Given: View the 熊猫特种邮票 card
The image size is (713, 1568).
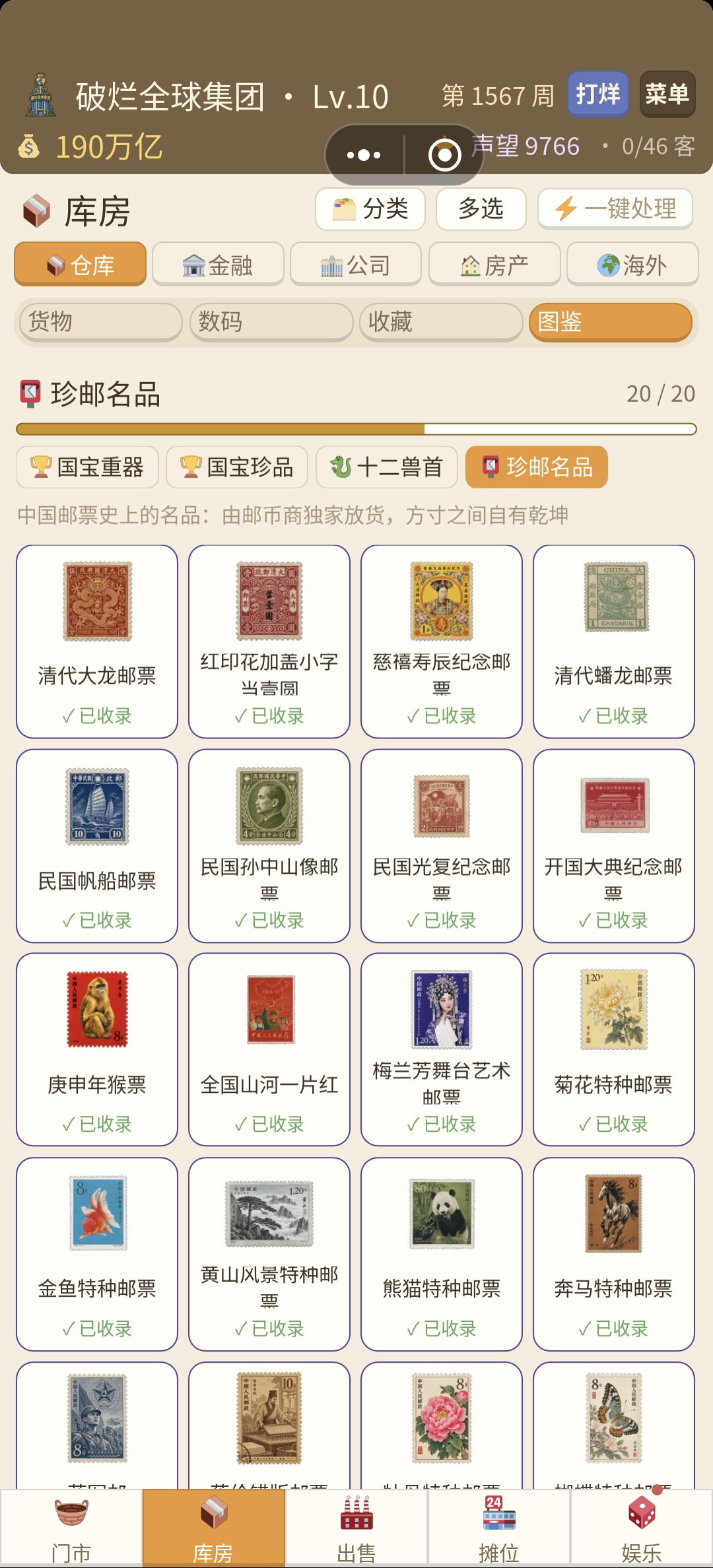Looking at the screenshot, I should (x=442, y=1255).
